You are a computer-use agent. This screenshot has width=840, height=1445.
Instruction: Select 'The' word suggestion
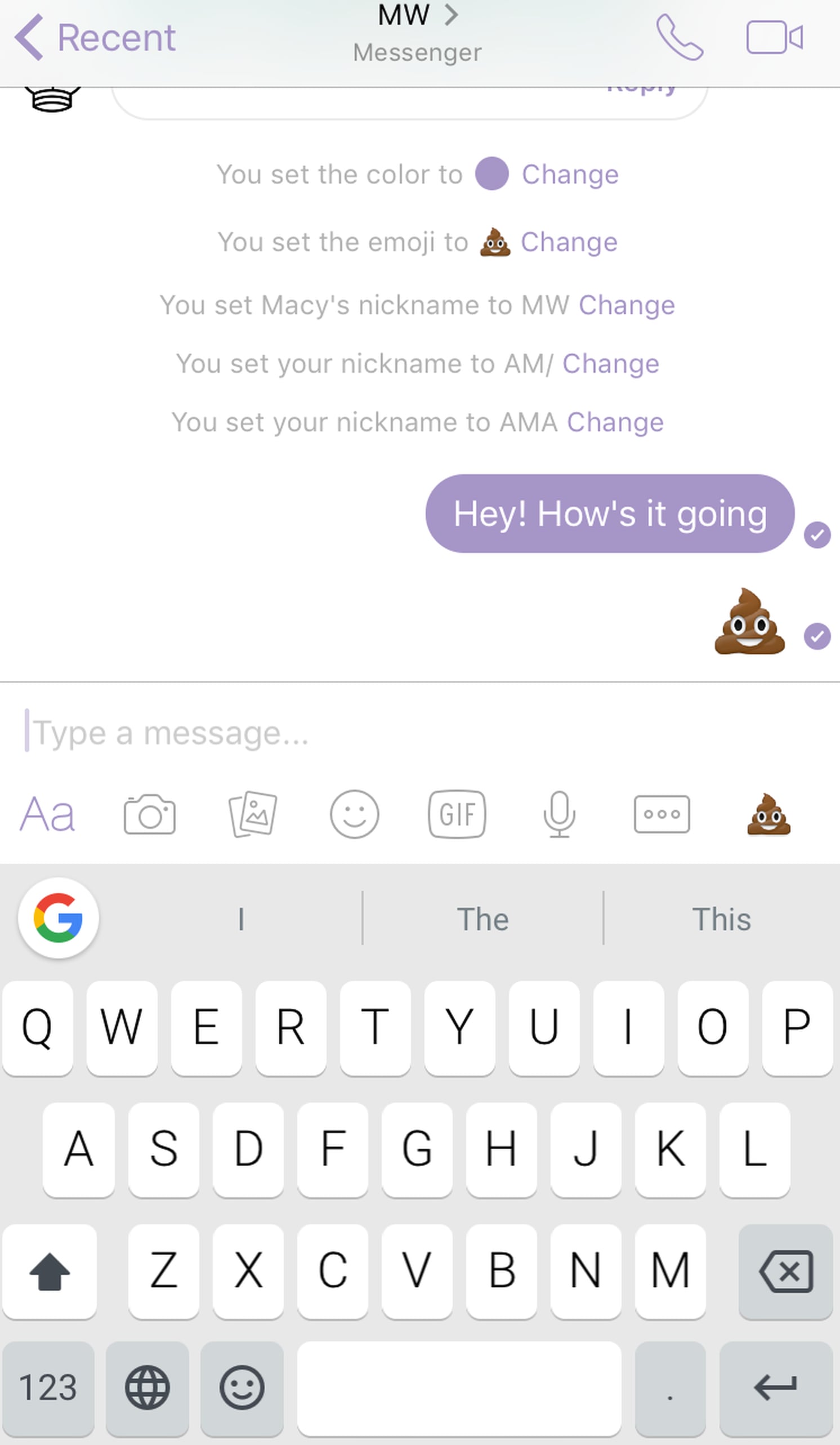click(483, 918)
